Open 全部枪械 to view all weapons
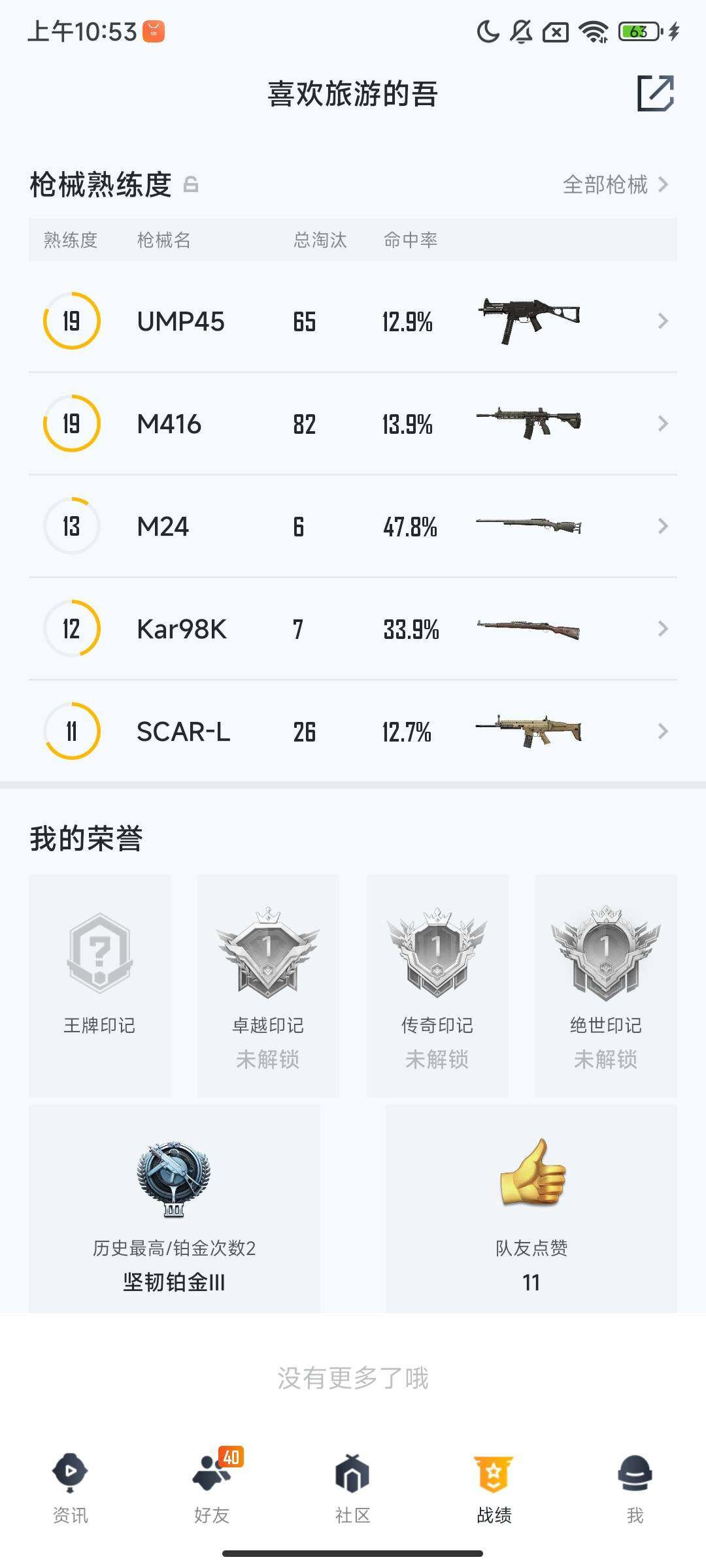The width and height of the screenshot is (706, 1568). (x=615, y=185)
